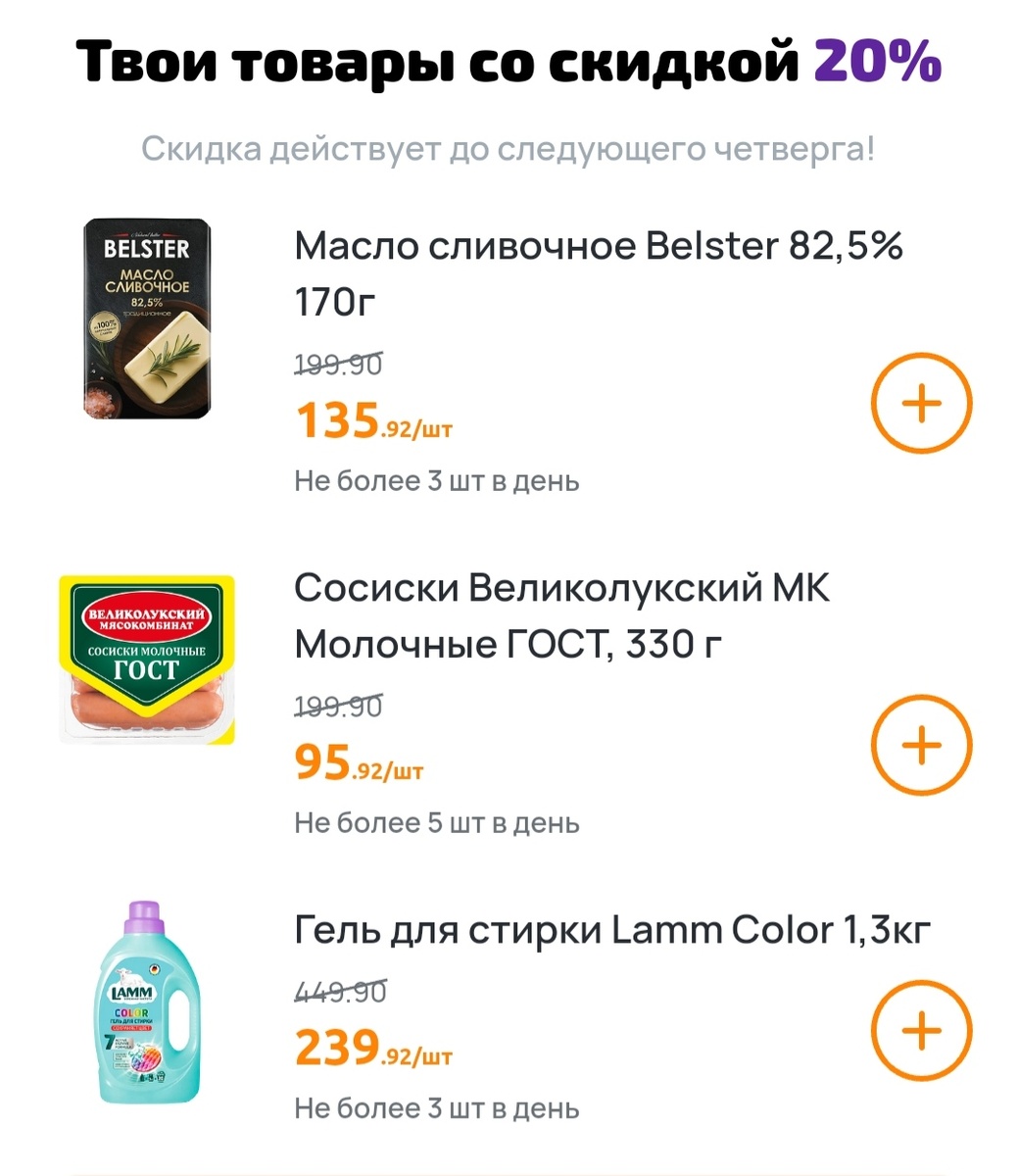The width and height of the screenshot is (1018, 1176).
Task: Add Belster butter to cart
Action: (920, 403)
